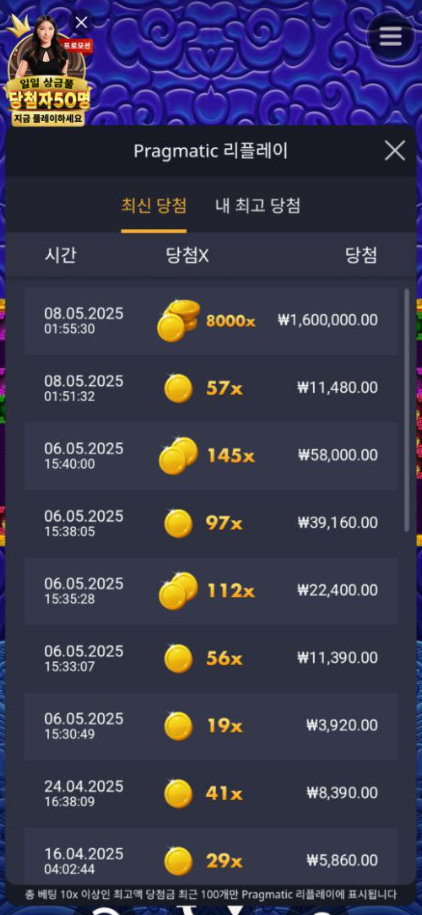This screenshot has width=422, height=915.
Task: Switch to the 내 최고 당첨 tab
Action: pos(257,205)
